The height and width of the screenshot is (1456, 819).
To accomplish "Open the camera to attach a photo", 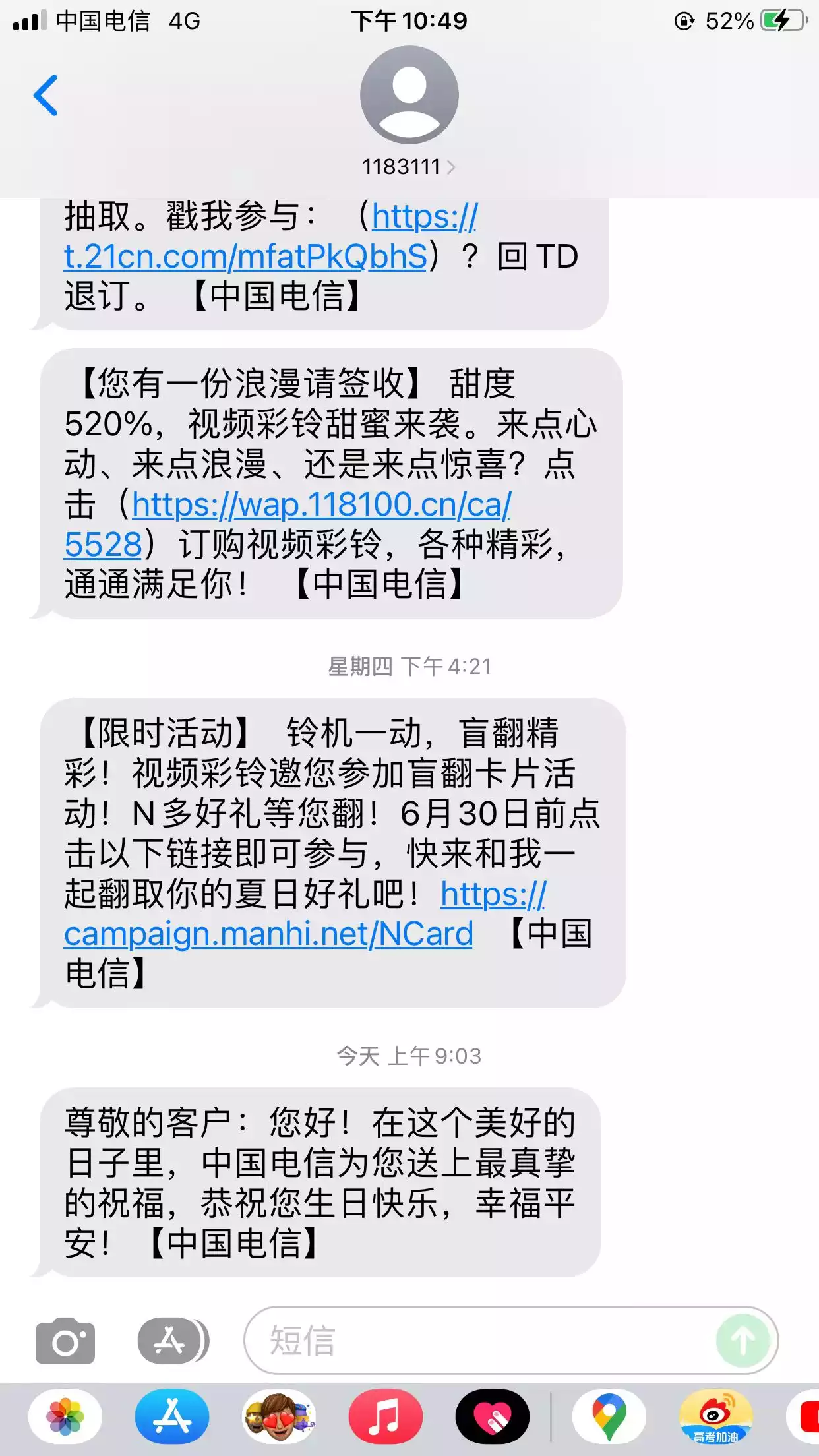I will [x=65, y=1341].
